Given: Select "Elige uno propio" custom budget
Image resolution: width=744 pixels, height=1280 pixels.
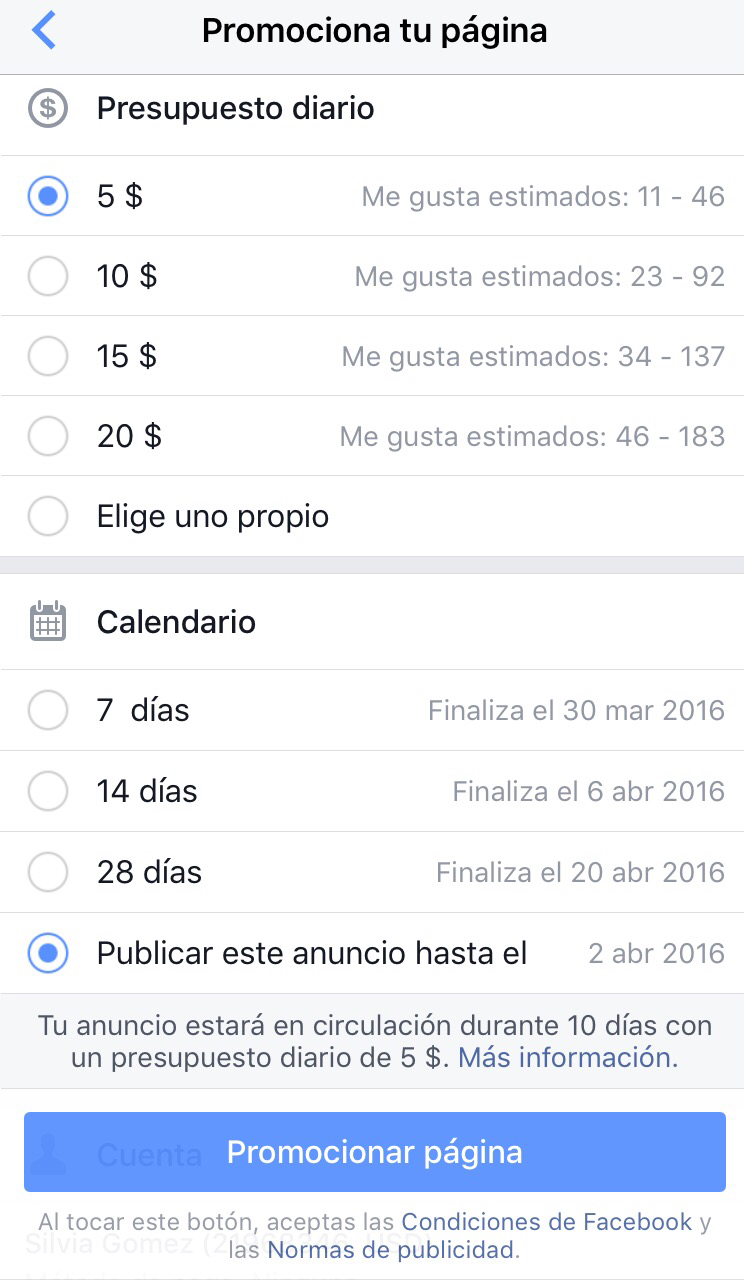Looking at the screenshot, I should (x=48, y=517).
